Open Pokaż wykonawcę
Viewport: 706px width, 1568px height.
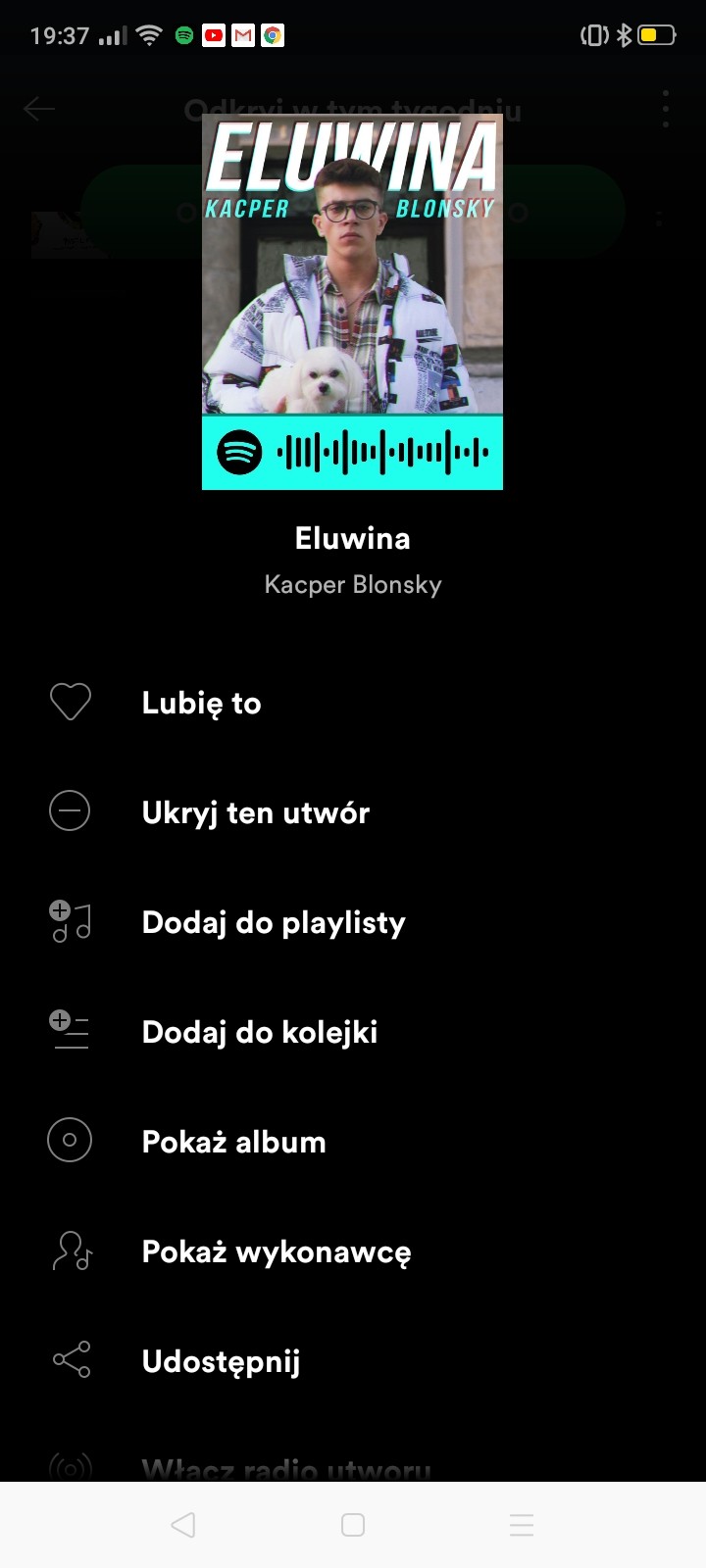276,1251
